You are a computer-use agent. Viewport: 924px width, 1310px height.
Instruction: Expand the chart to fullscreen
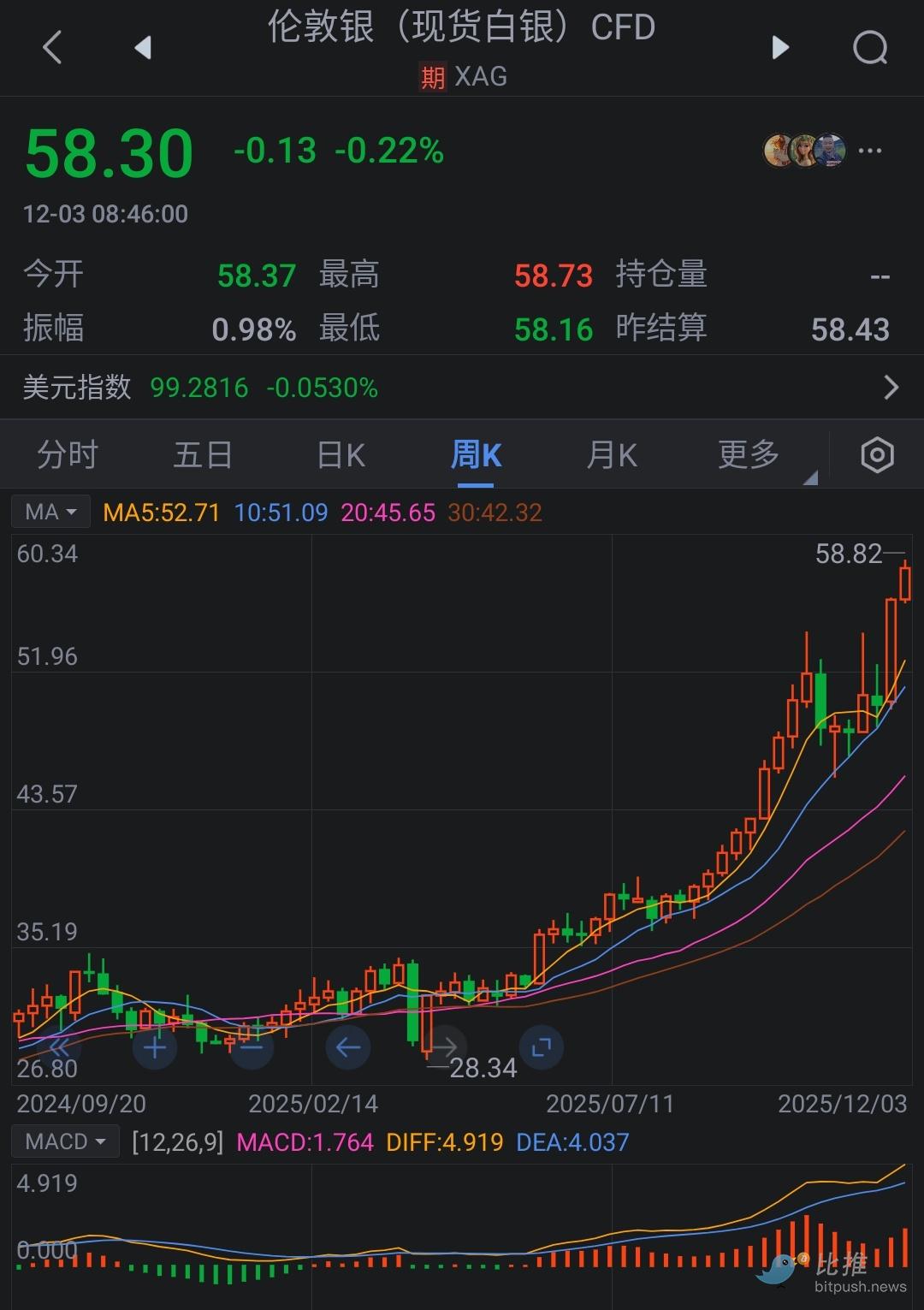tap(541, 1047)
